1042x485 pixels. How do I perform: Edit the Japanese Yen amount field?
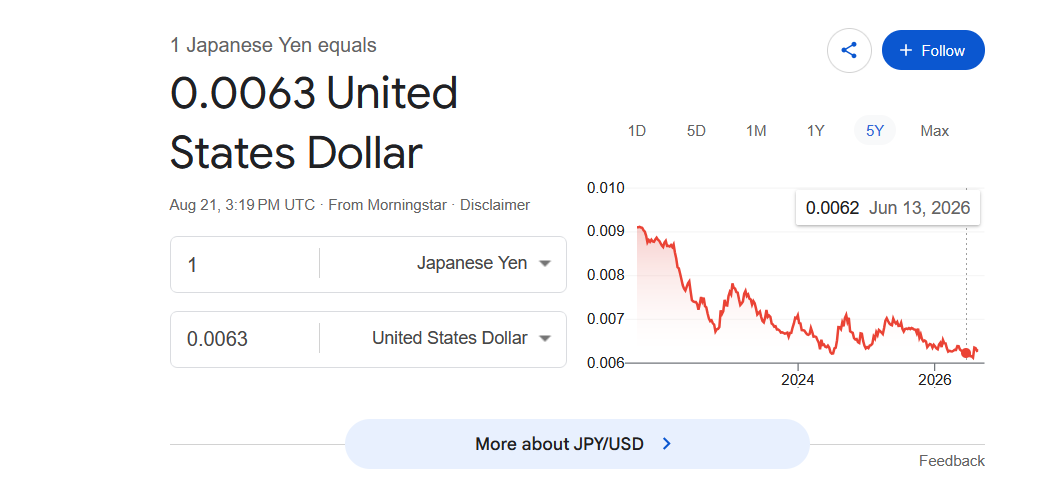pyautogui.click(x=245, y=264)
